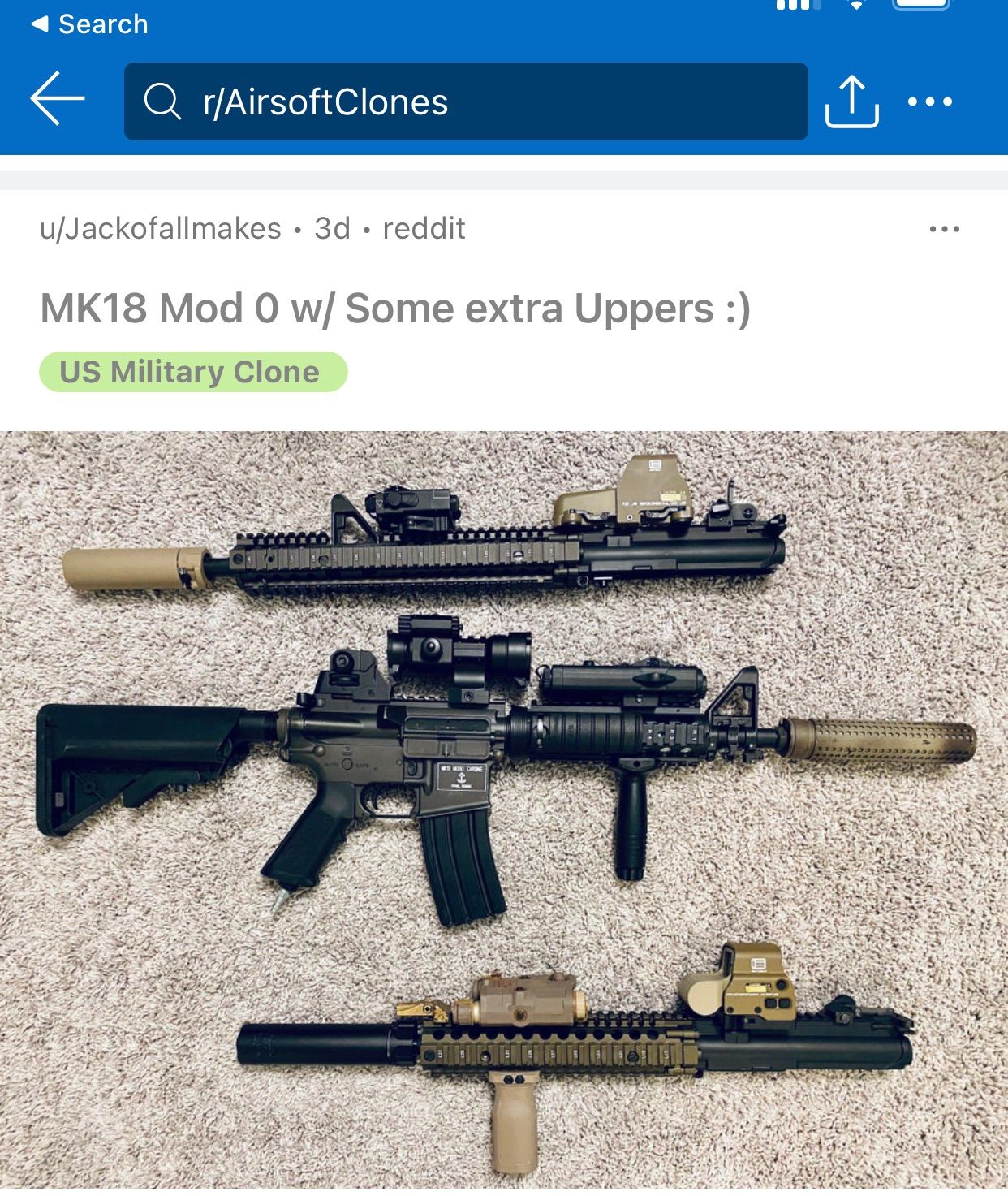1008x1196 pixels.
Task: Open the MK18 Mod 0 post
Action: coord(395,309)
